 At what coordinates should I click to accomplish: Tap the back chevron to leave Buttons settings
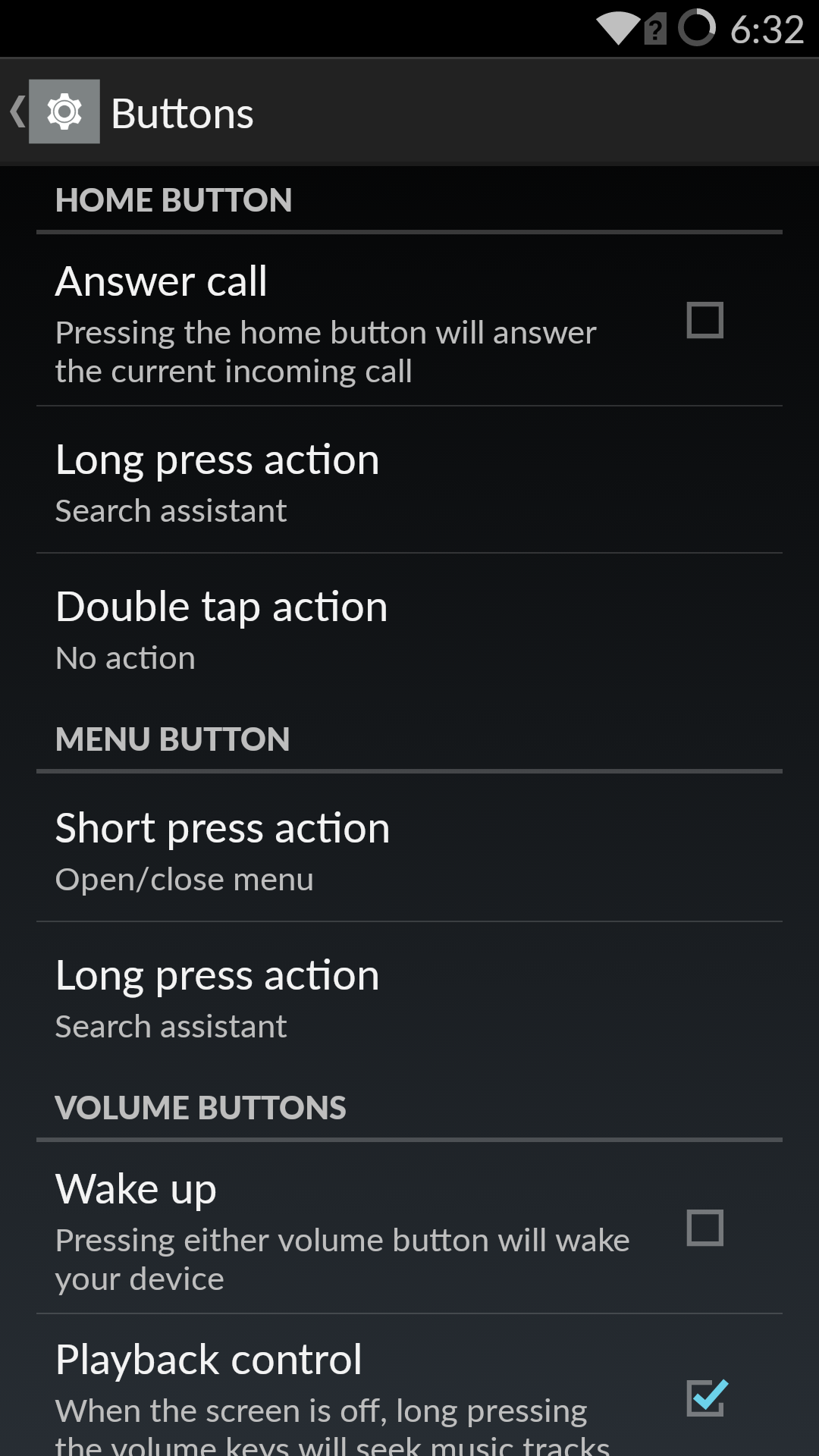click(x=17, y=112)
